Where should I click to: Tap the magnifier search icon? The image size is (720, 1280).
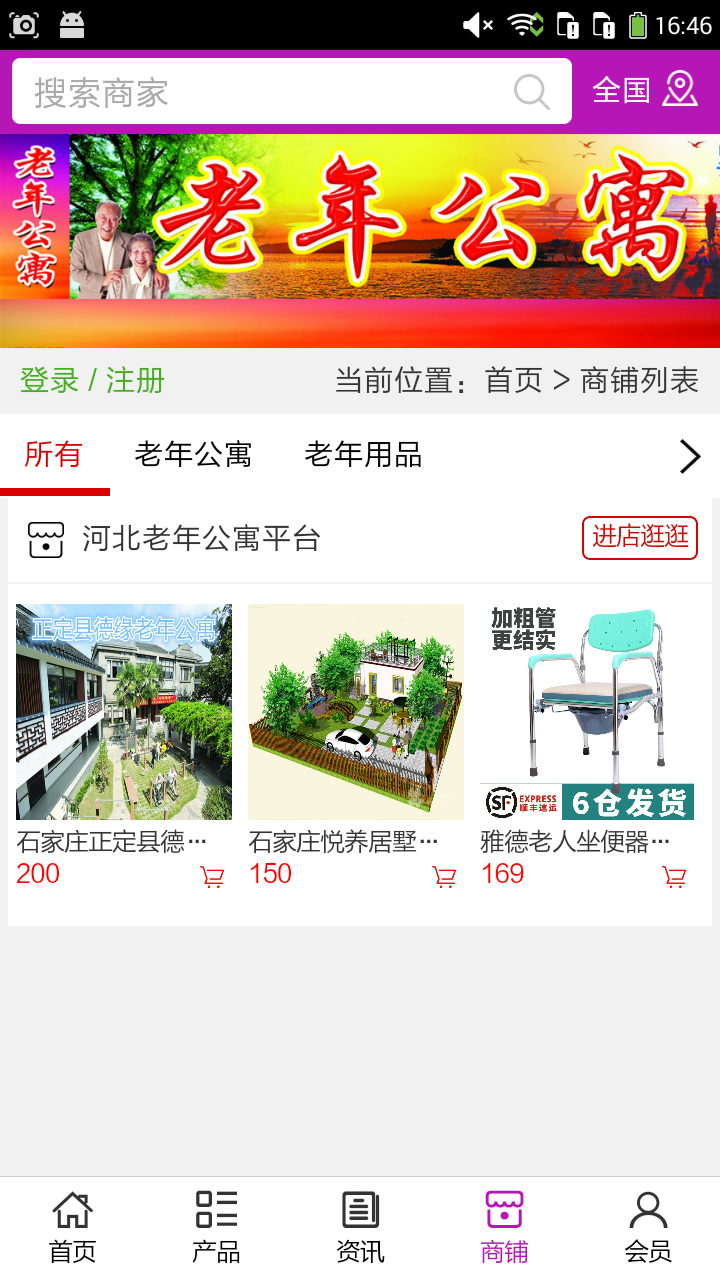point(531,92)
